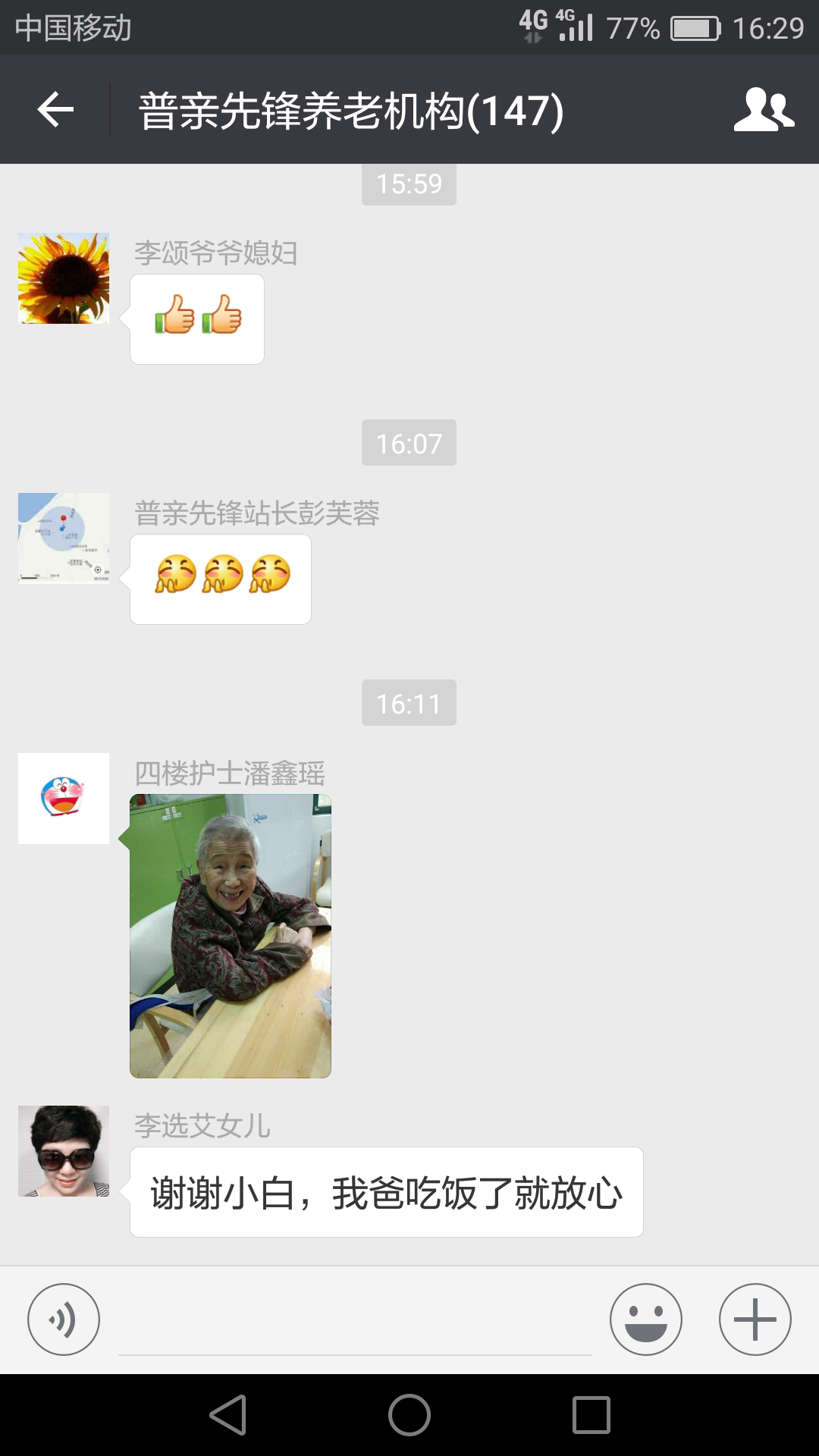
Task: View profile of 普亲先锋站长彭芙蓉 via avatar
Action: (x=64, y=538)
